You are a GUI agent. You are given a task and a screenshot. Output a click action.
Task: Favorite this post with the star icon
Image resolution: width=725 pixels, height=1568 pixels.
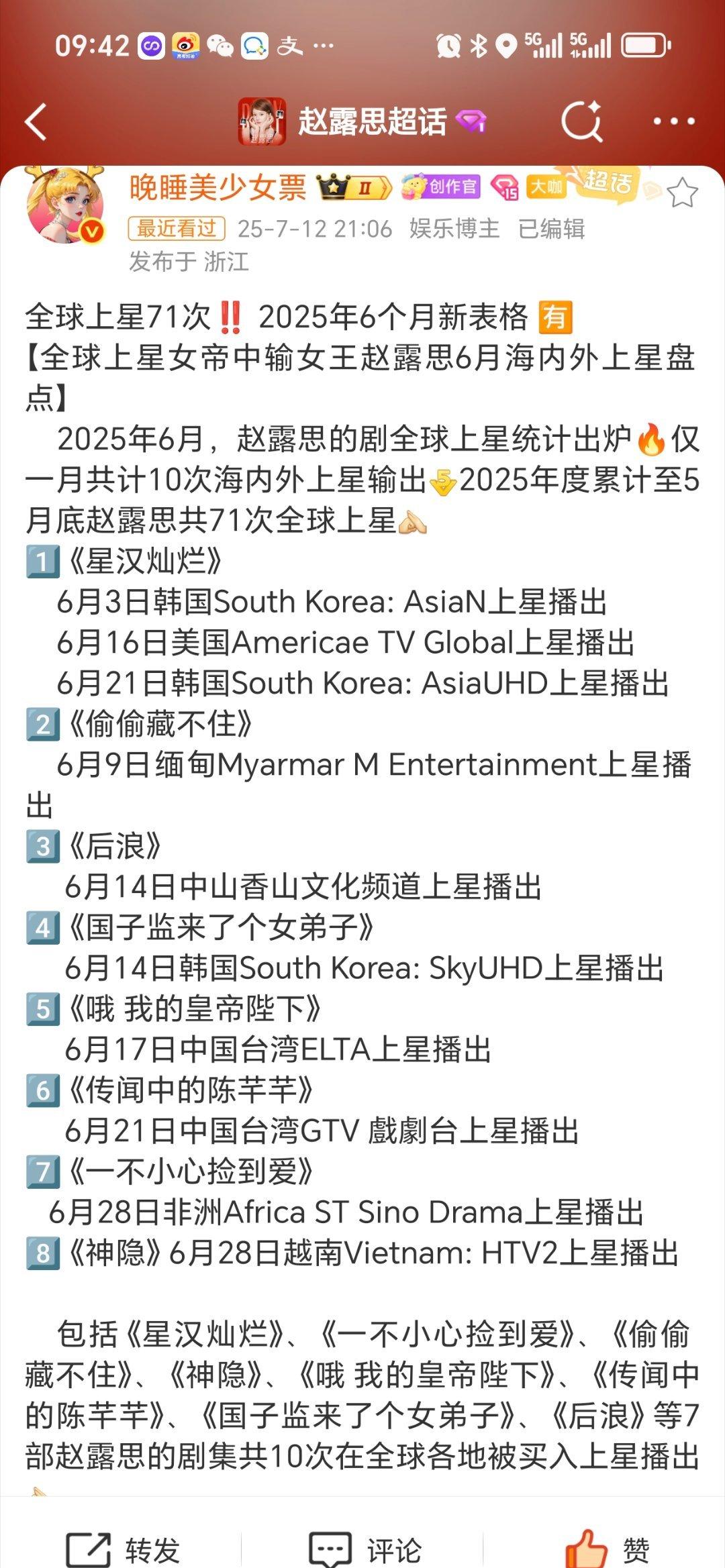tap(683, 193)
